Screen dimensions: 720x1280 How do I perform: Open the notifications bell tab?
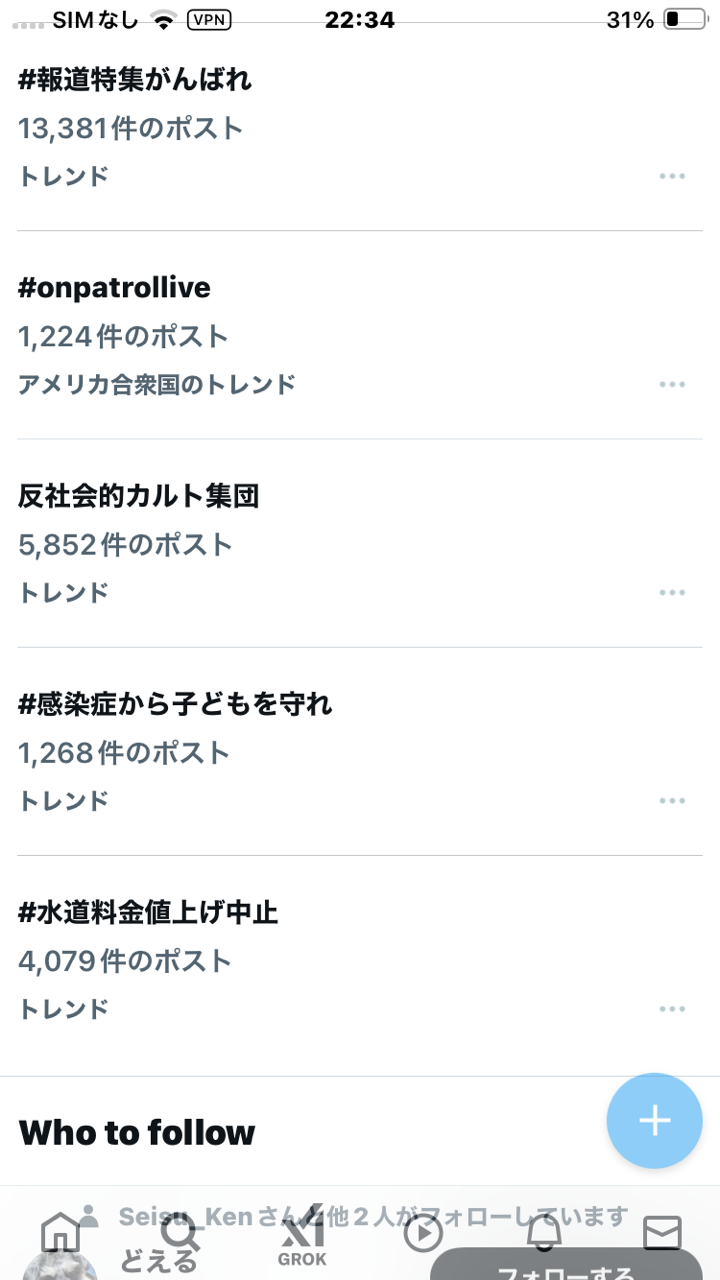(543, 1233)
